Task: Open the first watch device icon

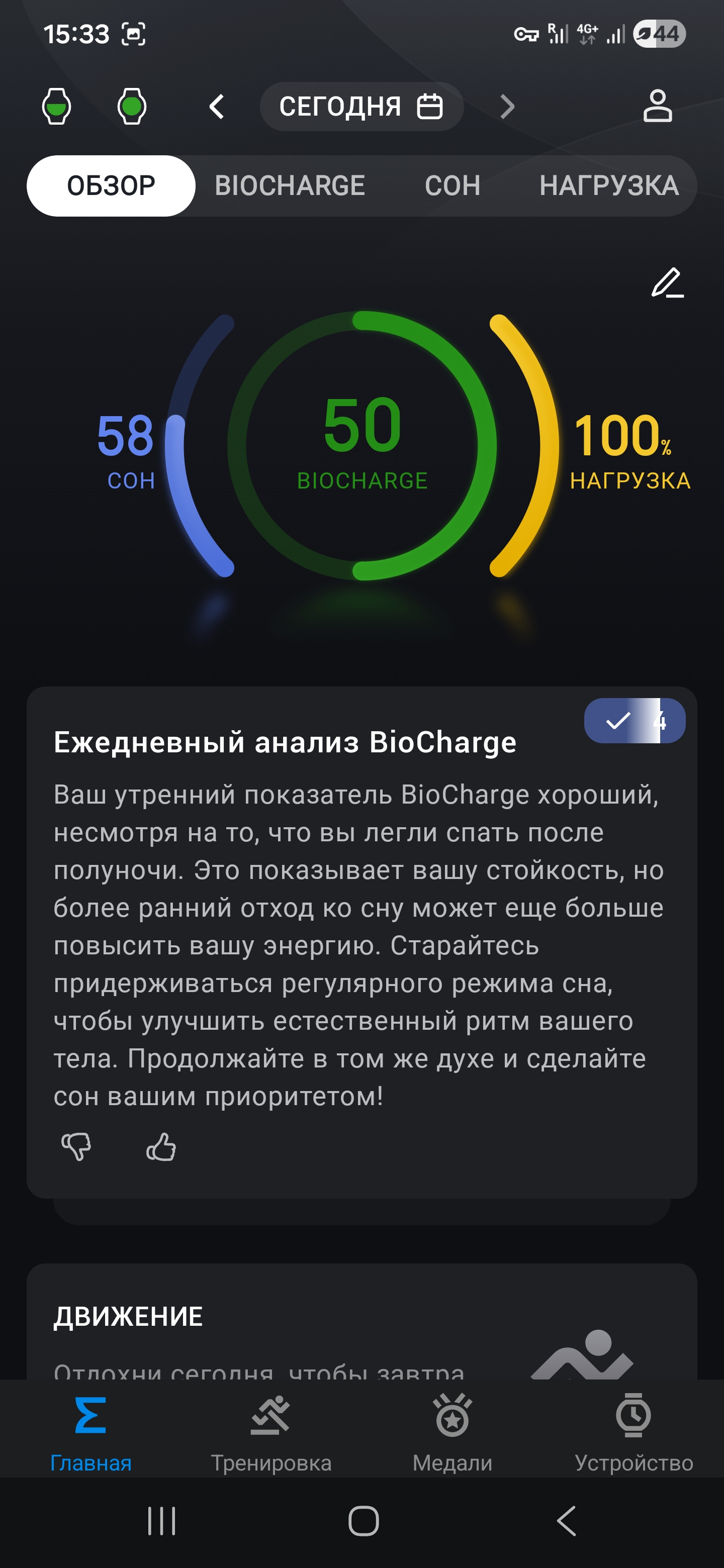Action: pyautogui.click(x=57, y=107)
